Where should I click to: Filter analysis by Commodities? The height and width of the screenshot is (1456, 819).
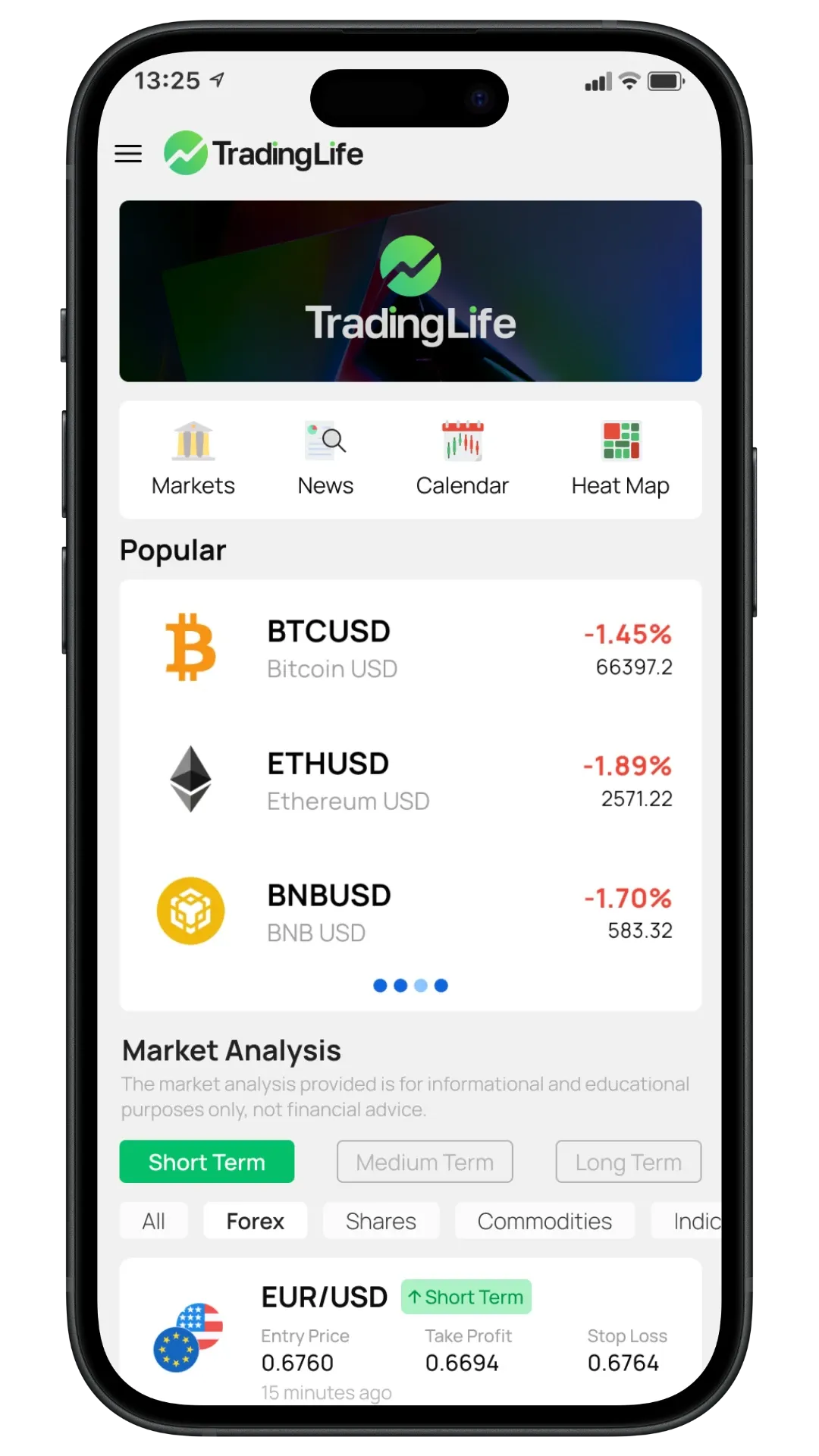[x=544, y=1221]
